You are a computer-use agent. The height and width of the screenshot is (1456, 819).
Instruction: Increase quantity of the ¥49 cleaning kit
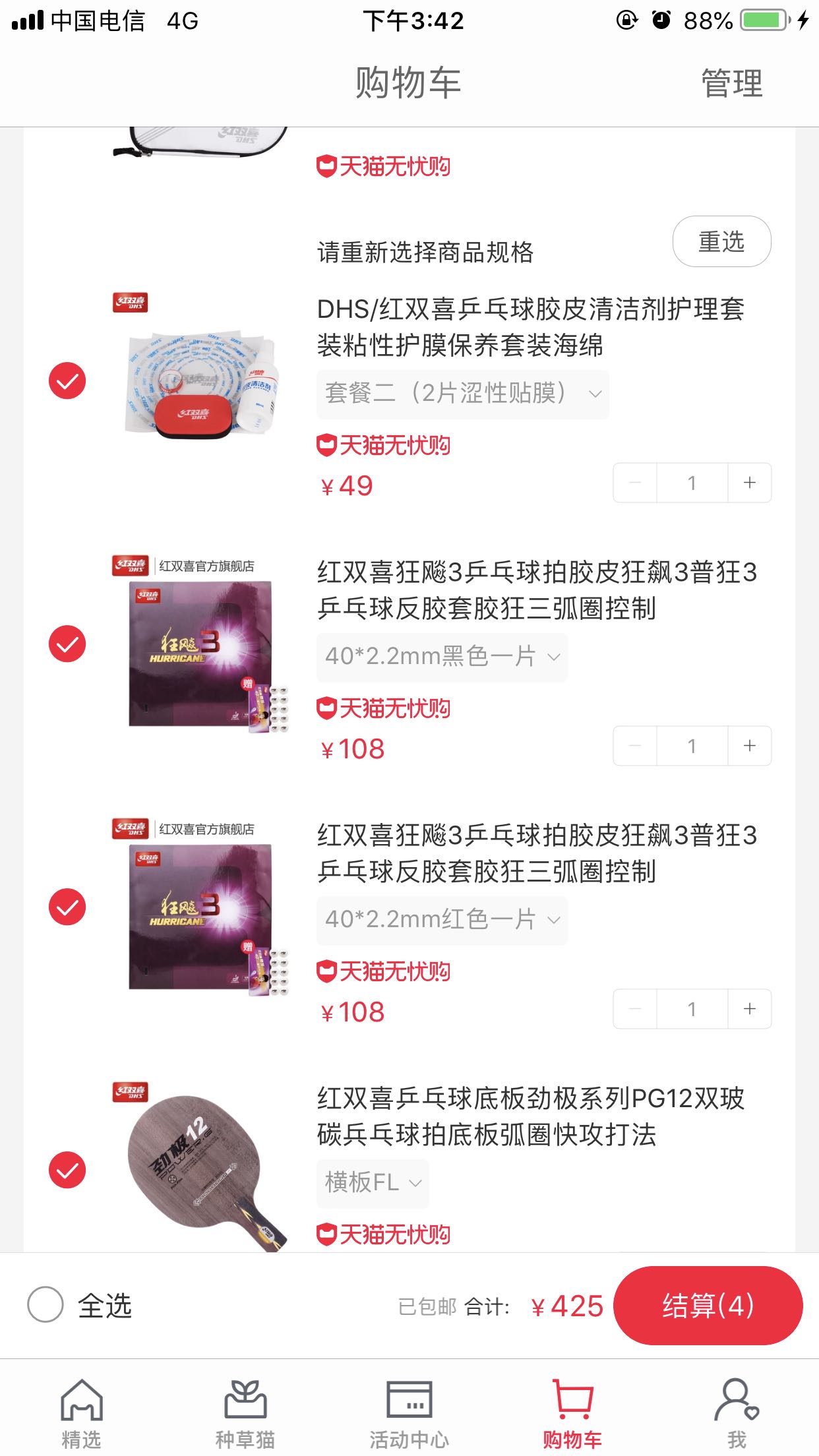pos(750,483)
